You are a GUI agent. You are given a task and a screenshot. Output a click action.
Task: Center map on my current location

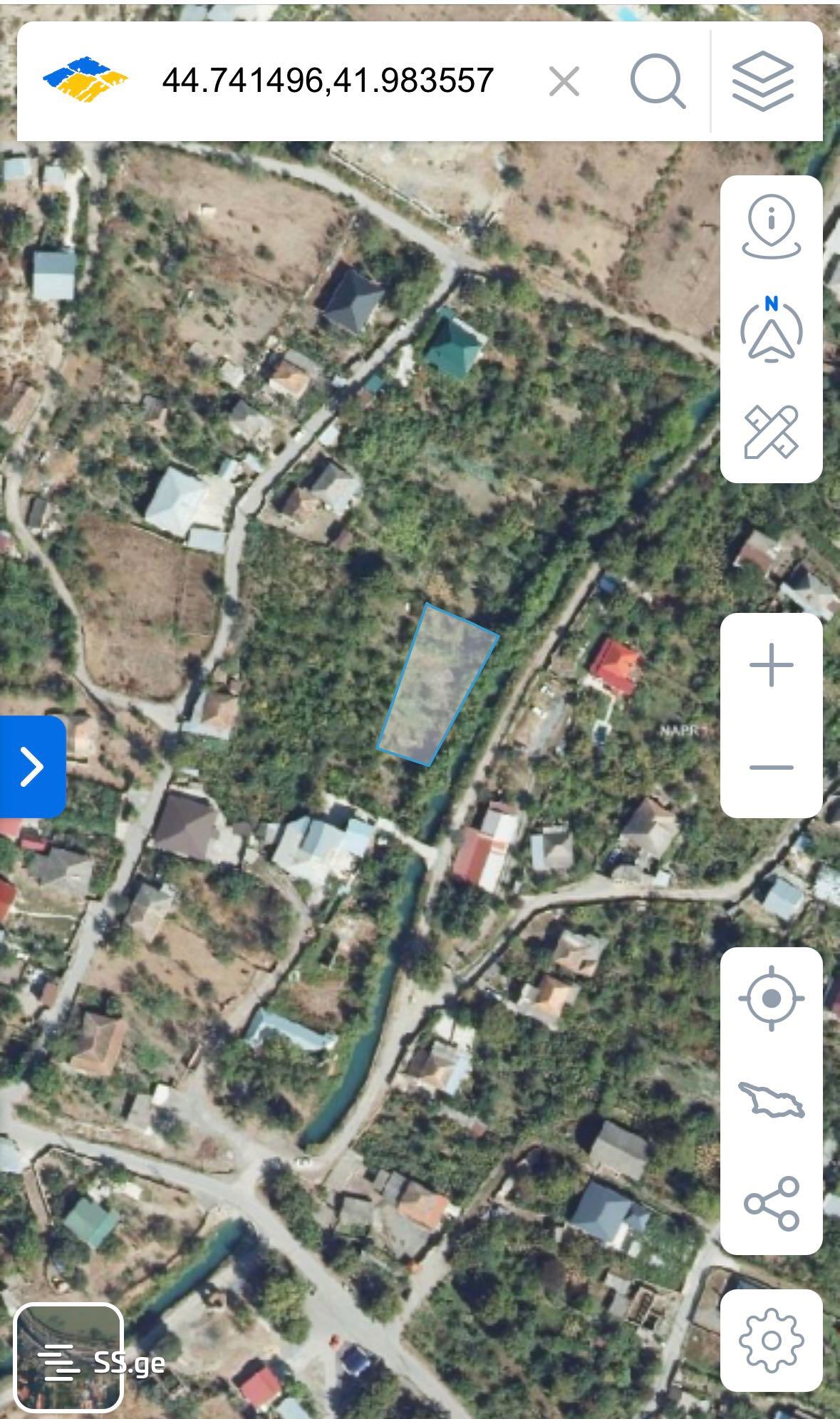pos(771,999)
